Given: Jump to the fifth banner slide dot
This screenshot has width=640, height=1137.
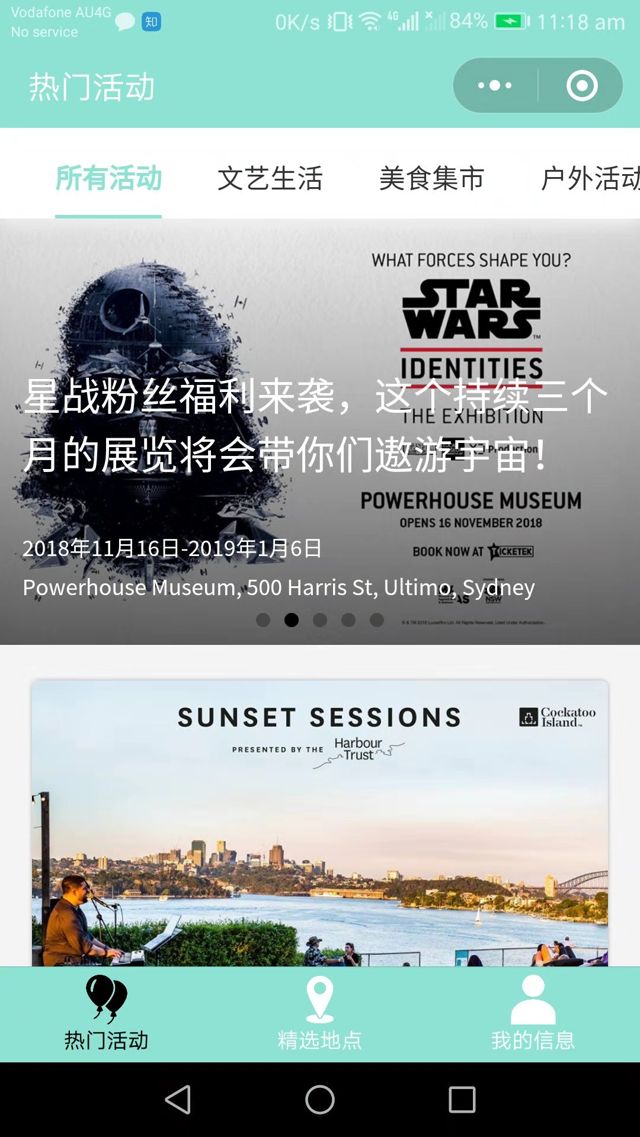Looking at the screenshot, I should pos(377,620).
